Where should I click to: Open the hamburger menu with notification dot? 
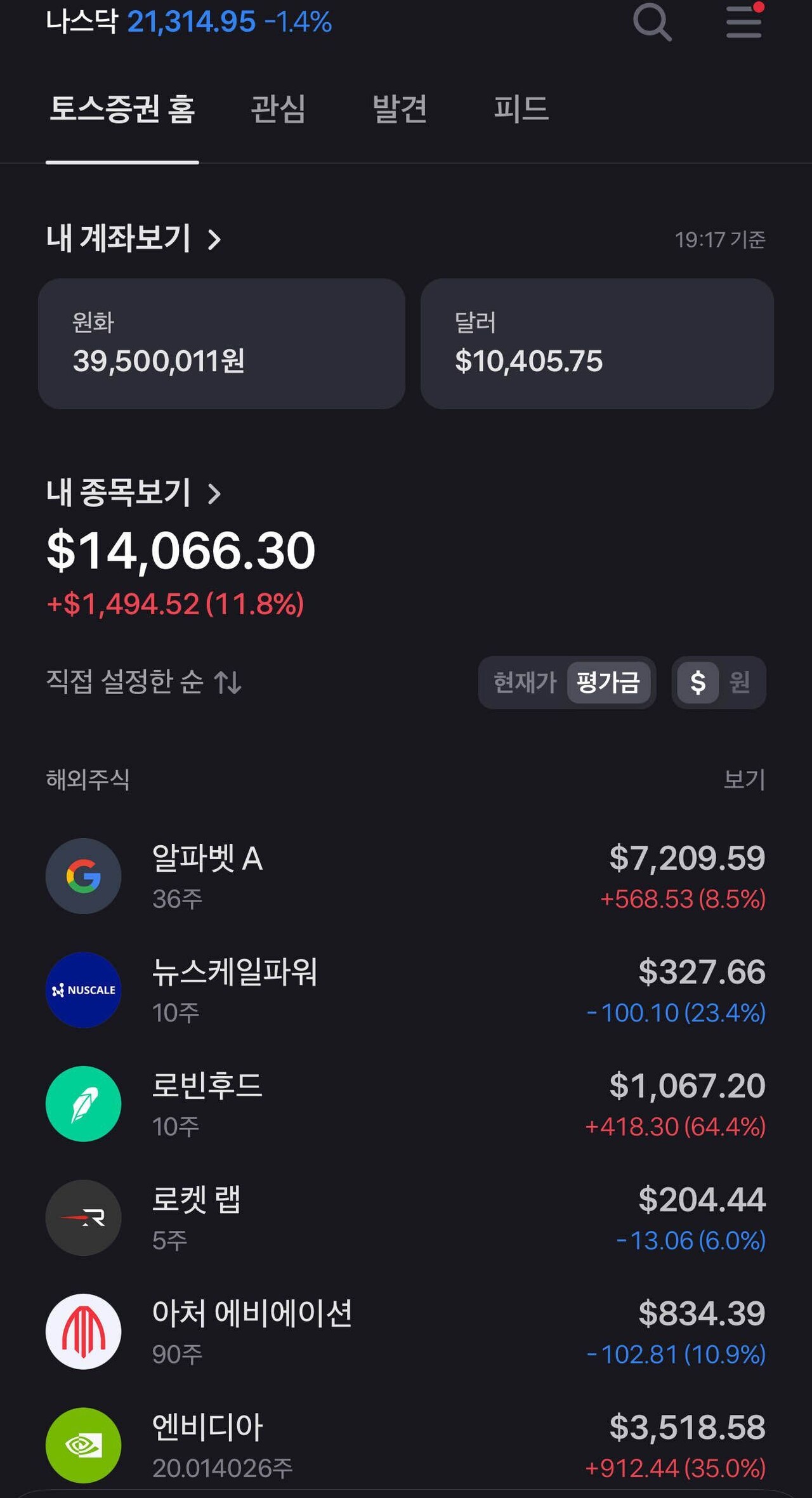click(x=743, y=21)
